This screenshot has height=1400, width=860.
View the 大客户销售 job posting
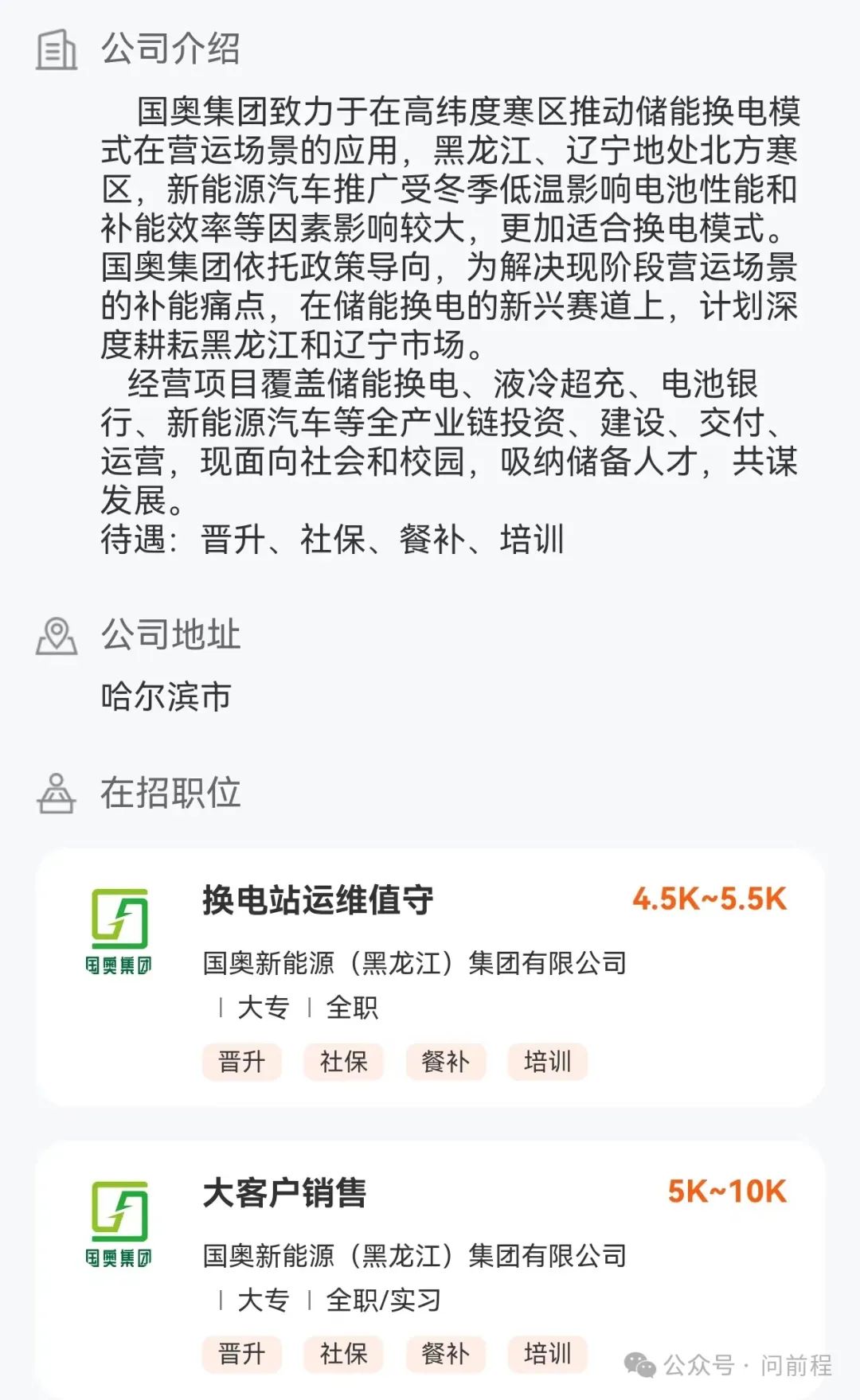[285, 1192]
